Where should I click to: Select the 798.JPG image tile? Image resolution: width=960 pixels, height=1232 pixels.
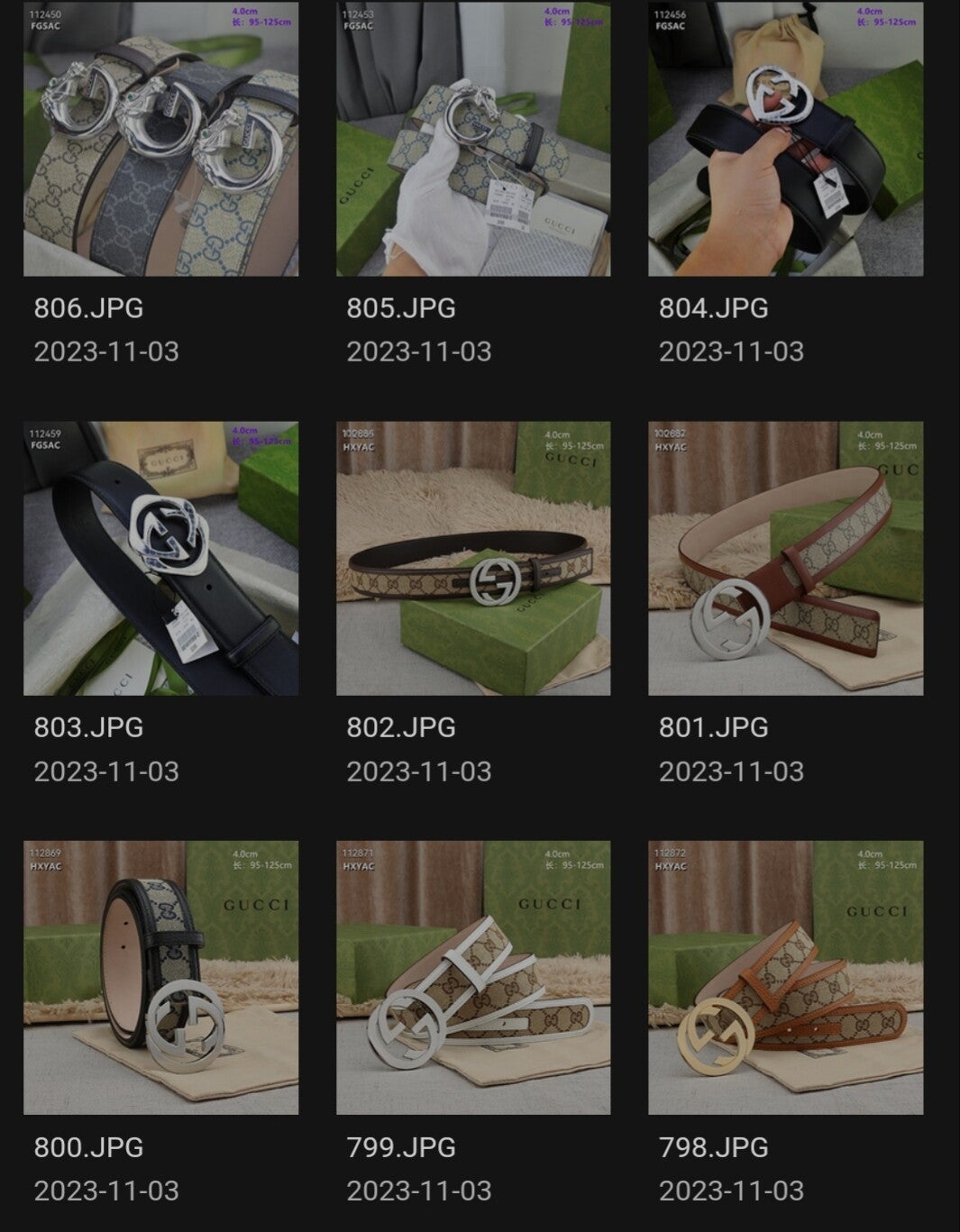point(785,978)
